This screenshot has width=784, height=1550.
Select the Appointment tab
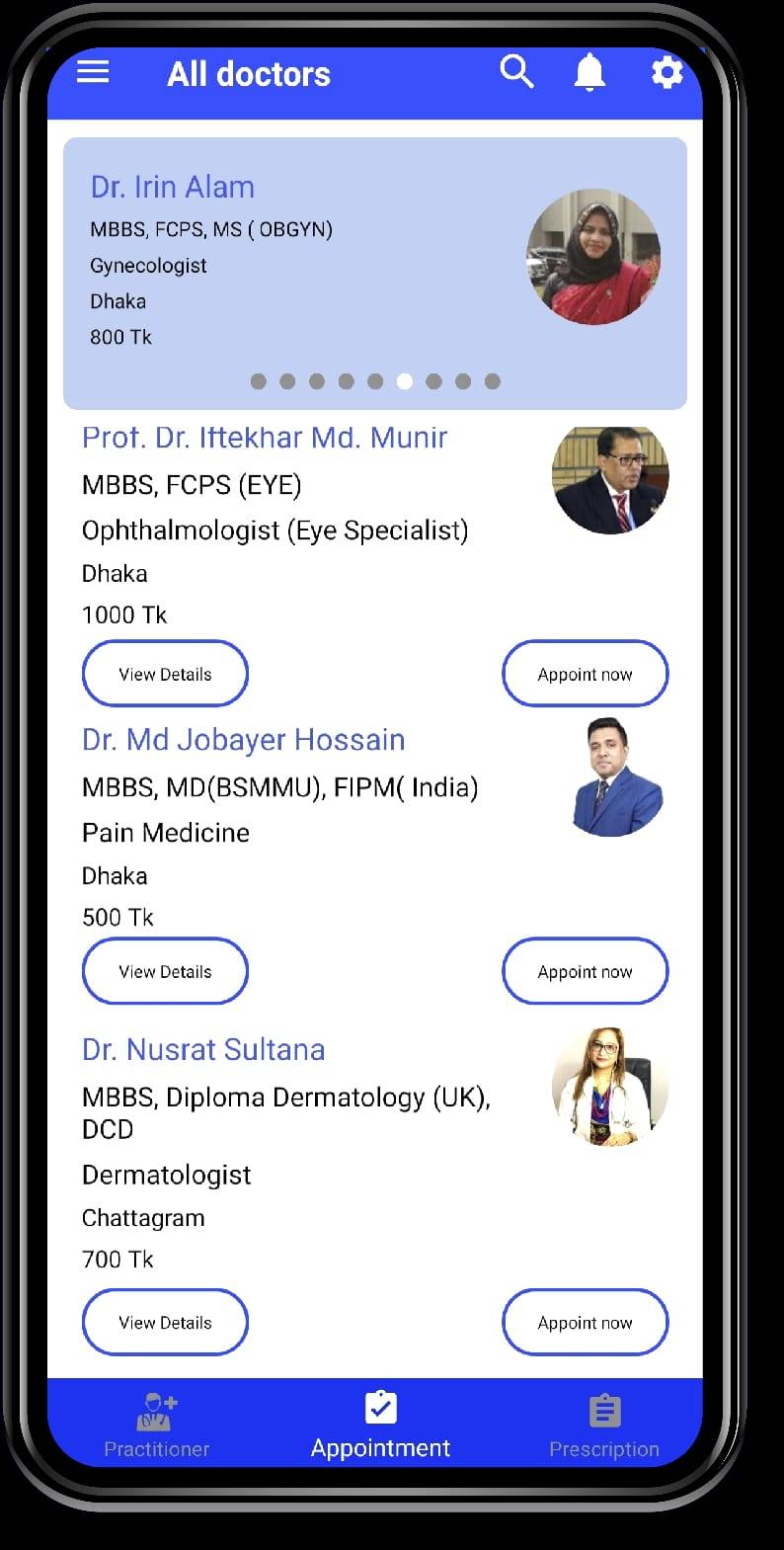point(380,1425)
